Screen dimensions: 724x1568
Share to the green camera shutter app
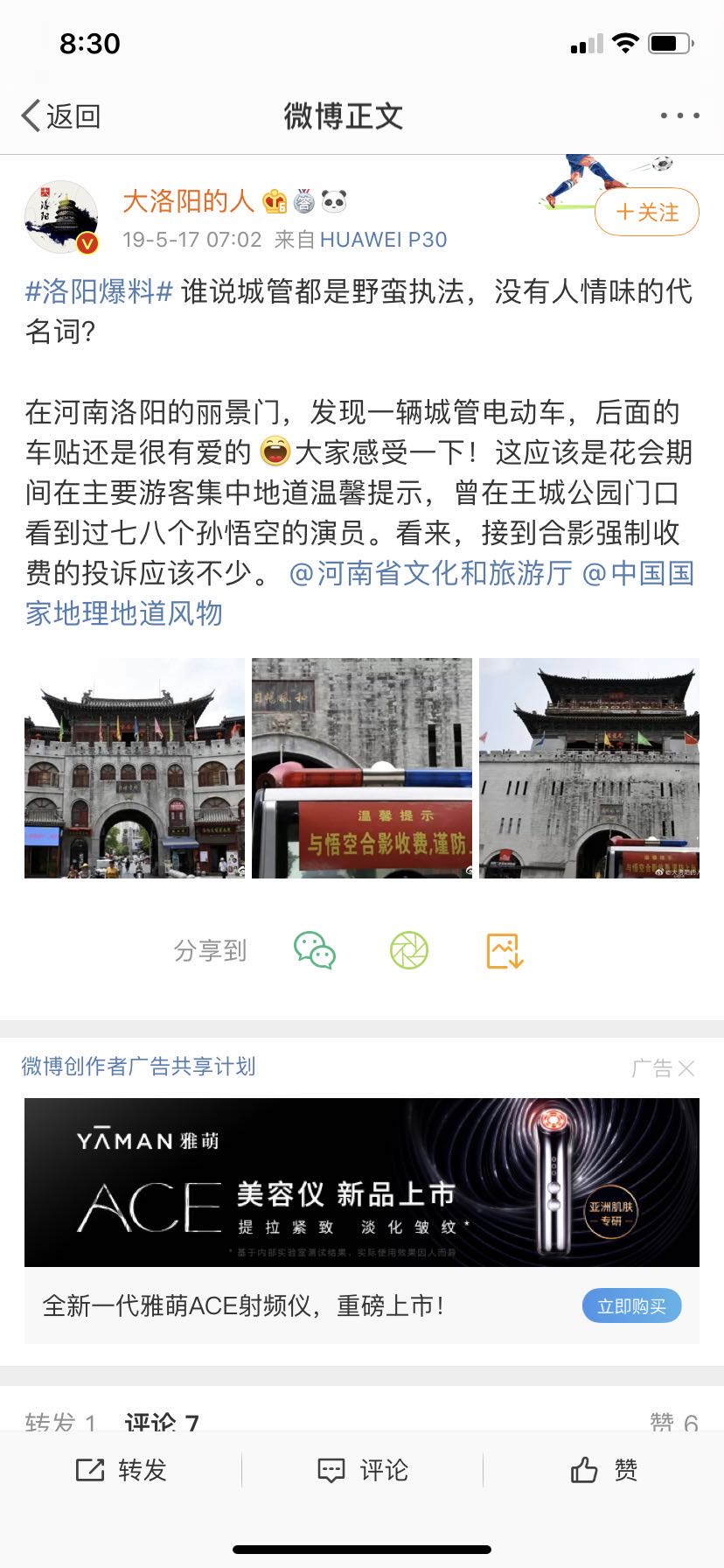coord(408,950)
